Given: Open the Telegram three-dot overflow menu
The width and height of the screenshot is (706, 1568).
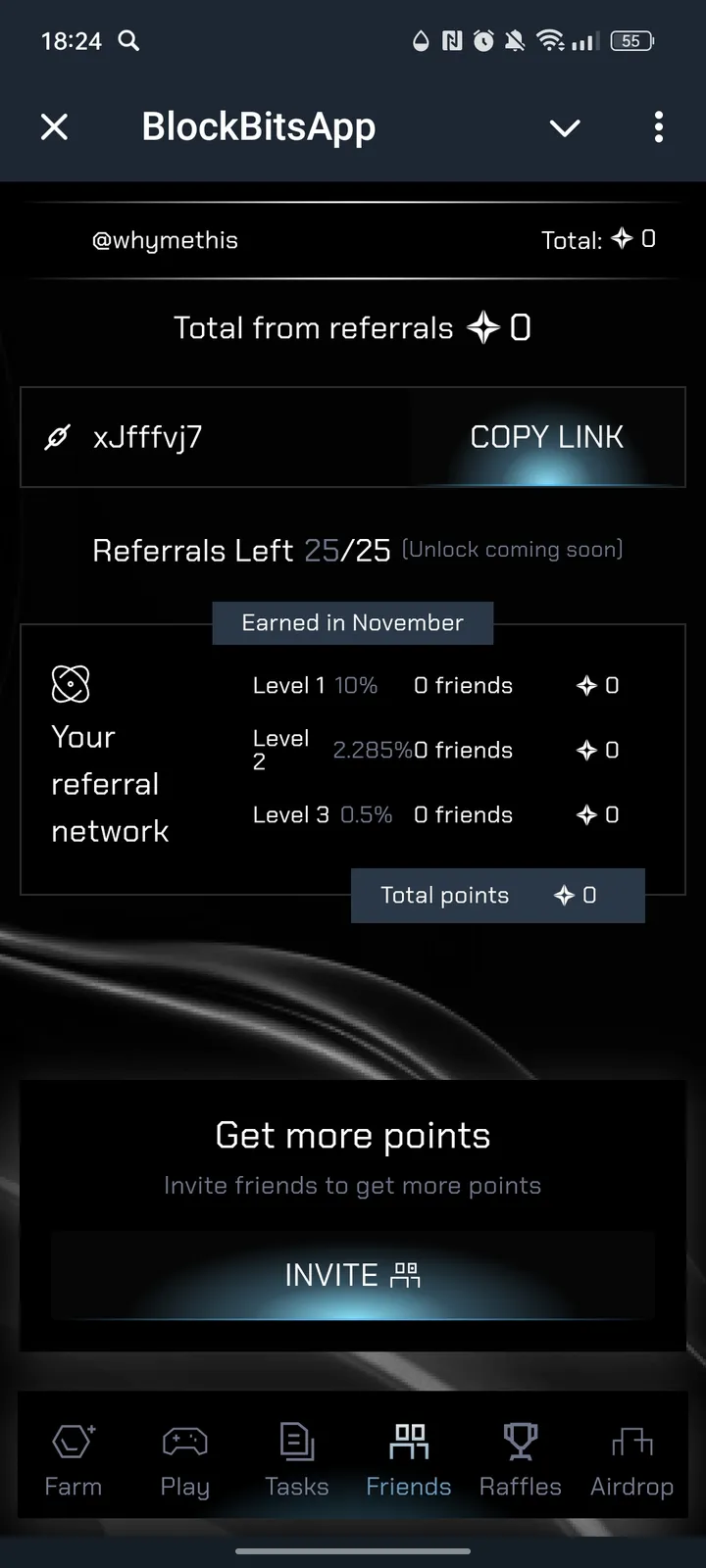Looking at the screenshot, I should click(x=658, y=127).
